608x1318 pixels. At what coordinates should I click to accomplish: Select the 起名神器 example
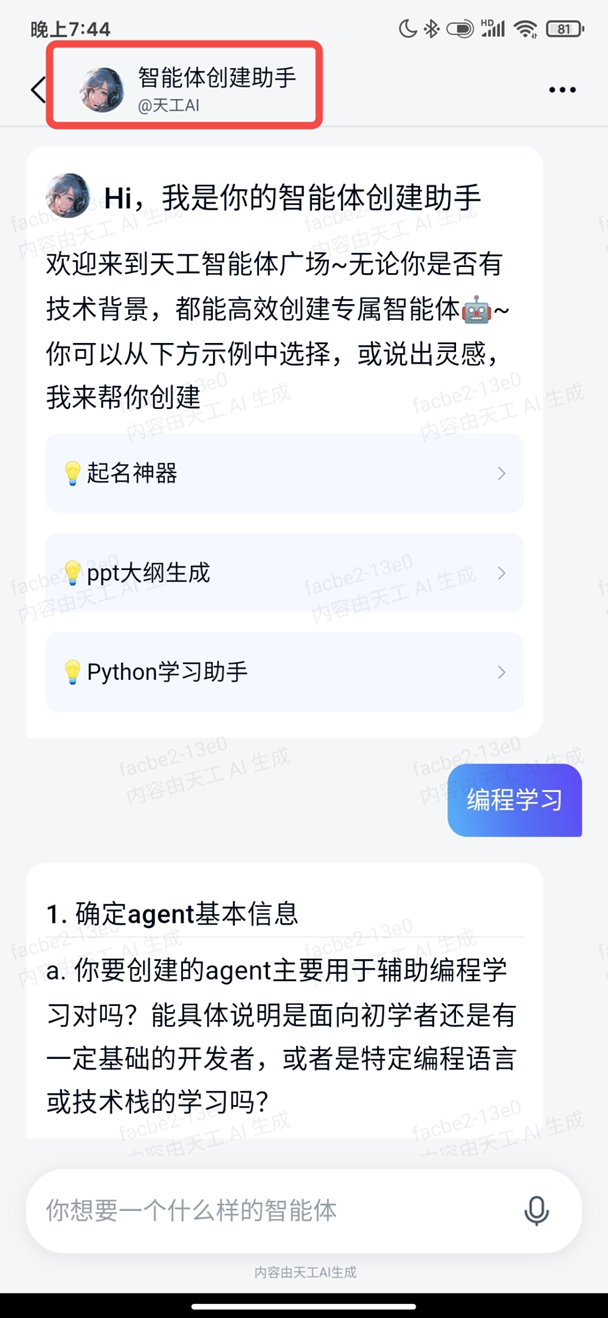(285, 473)
